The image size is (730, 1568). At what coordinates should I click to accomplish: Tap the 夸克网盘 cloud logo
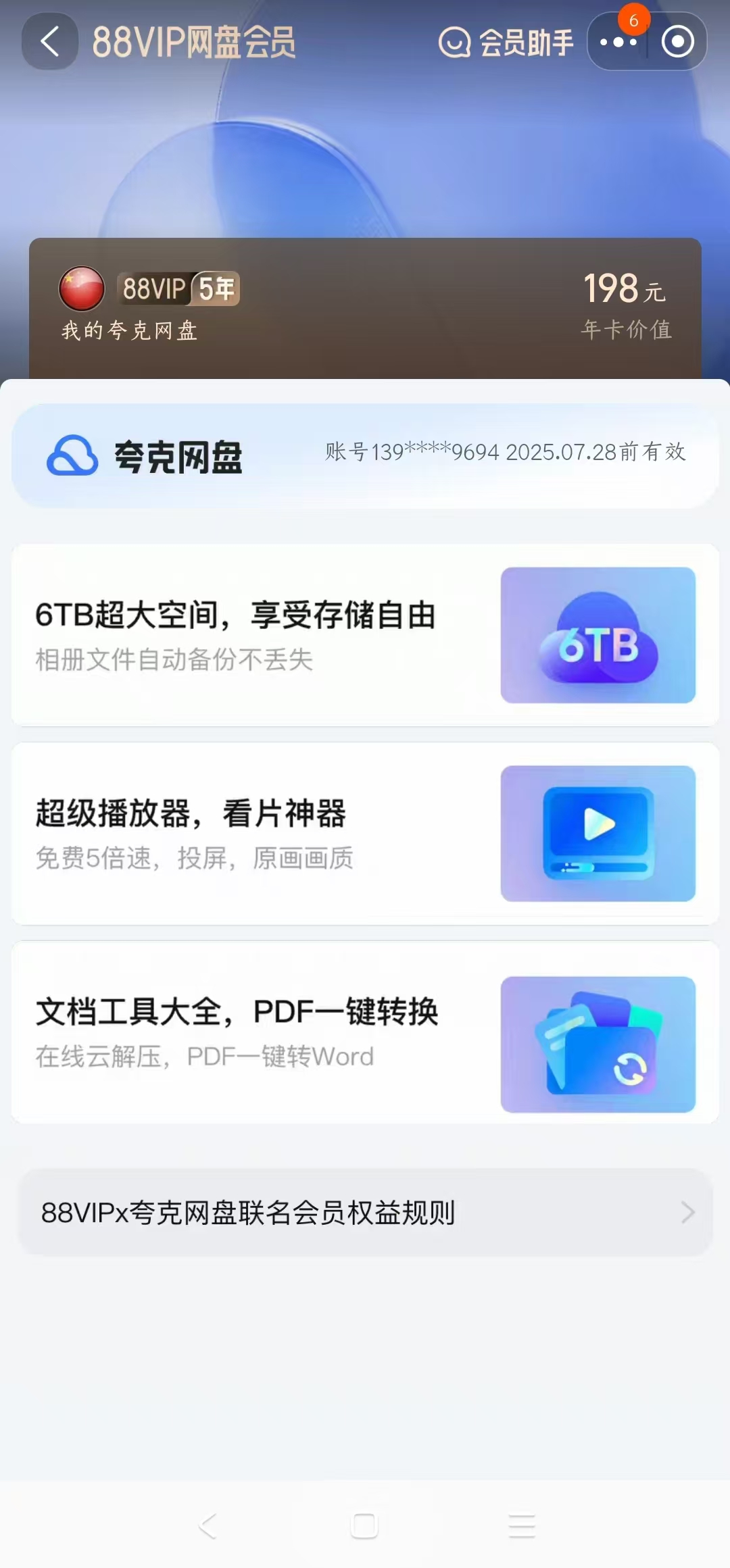click(75, 454)
